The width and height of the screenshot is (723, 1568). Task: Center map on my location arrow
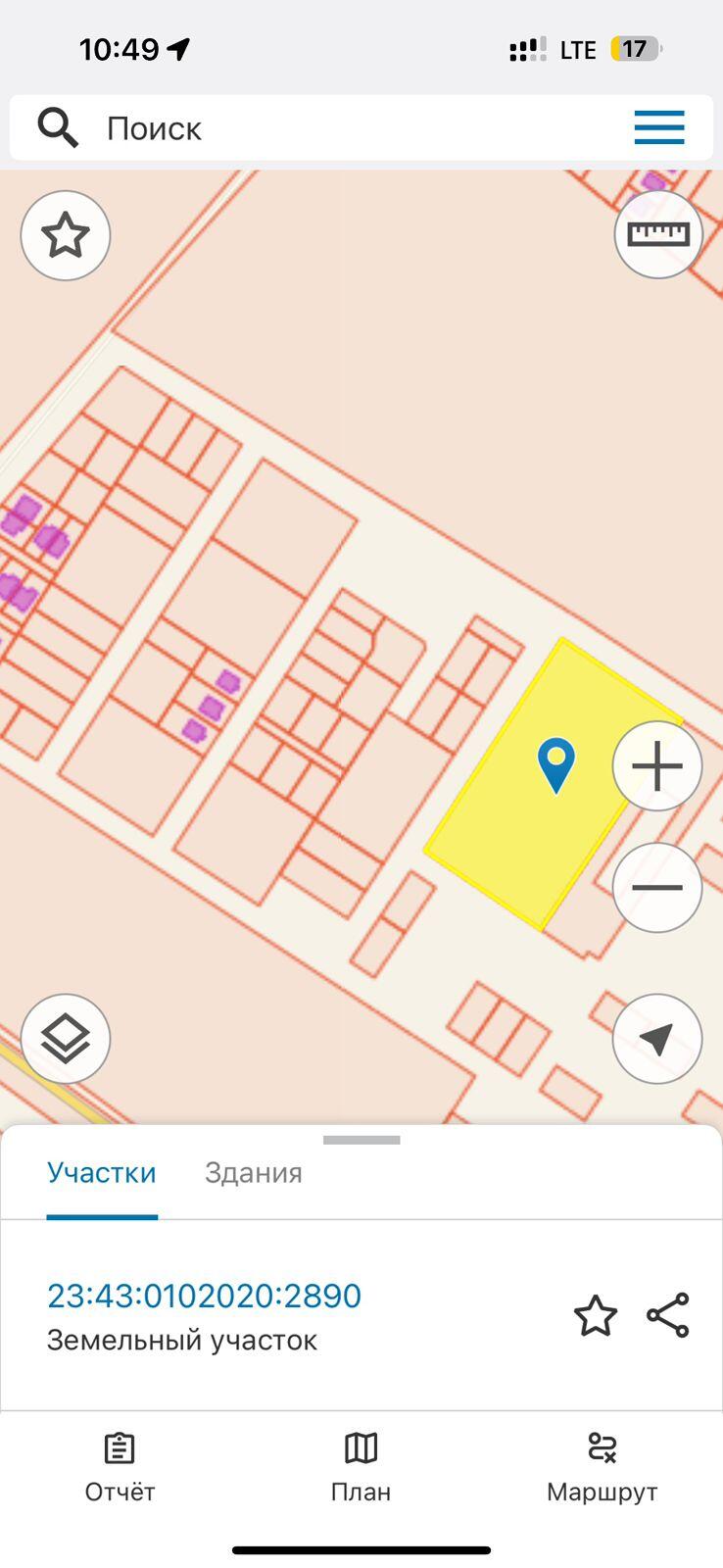(657, 1039)
